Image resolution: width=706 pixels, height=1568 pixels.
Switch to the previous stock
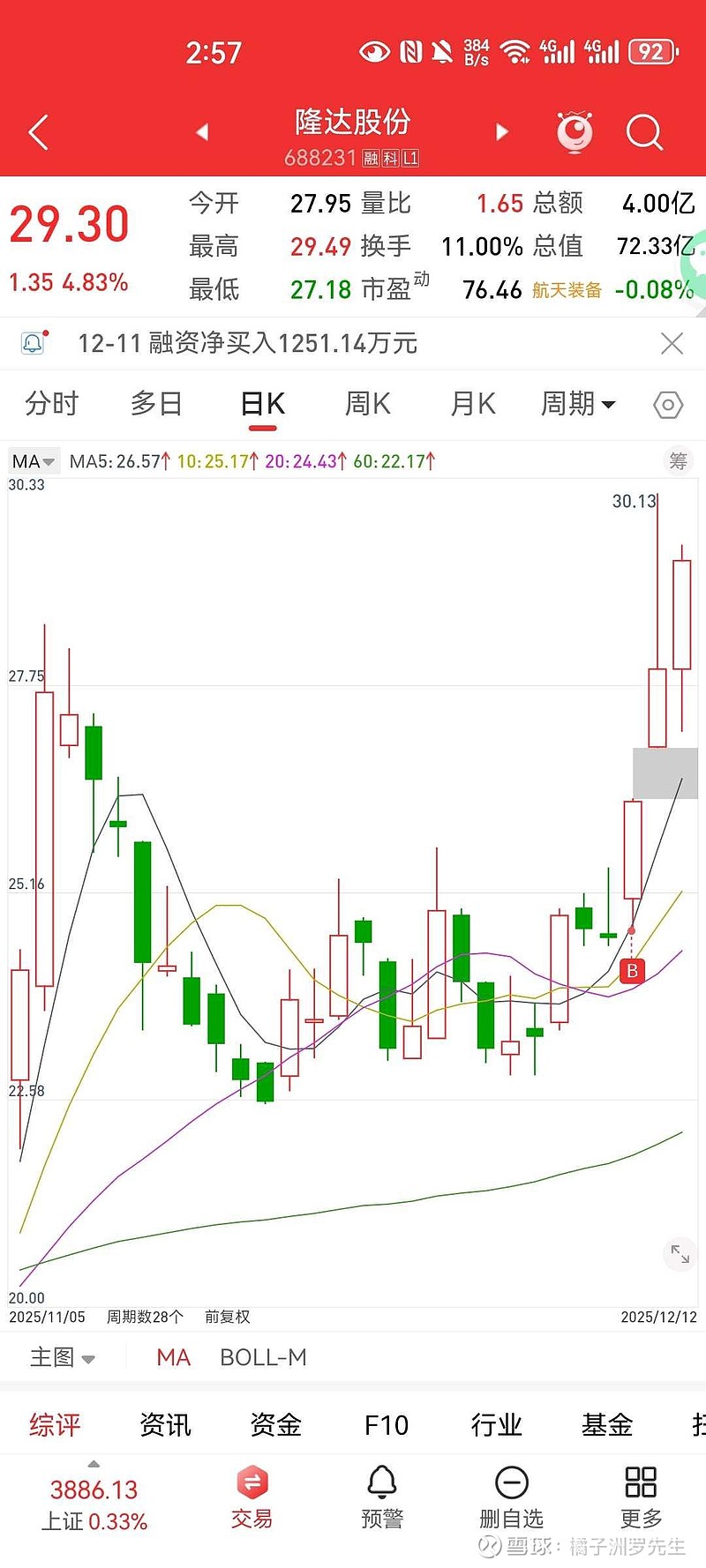click(x=202, y=132)
